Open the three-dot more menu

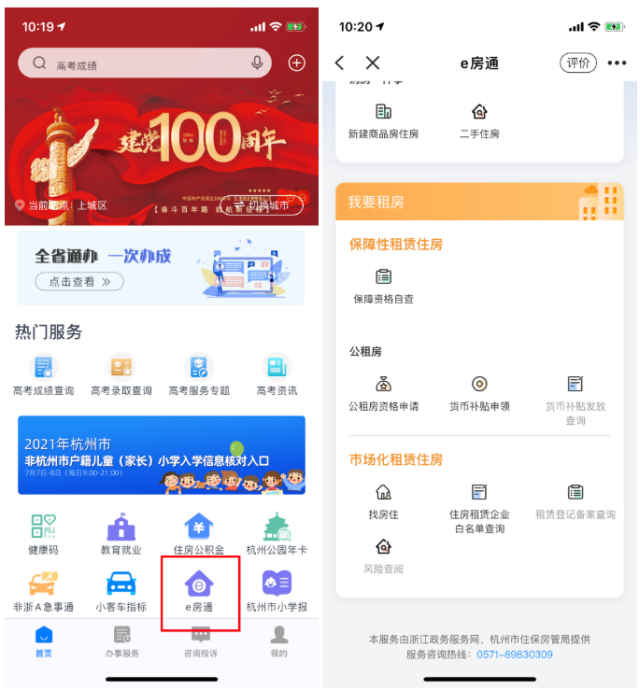coord(617,63)
